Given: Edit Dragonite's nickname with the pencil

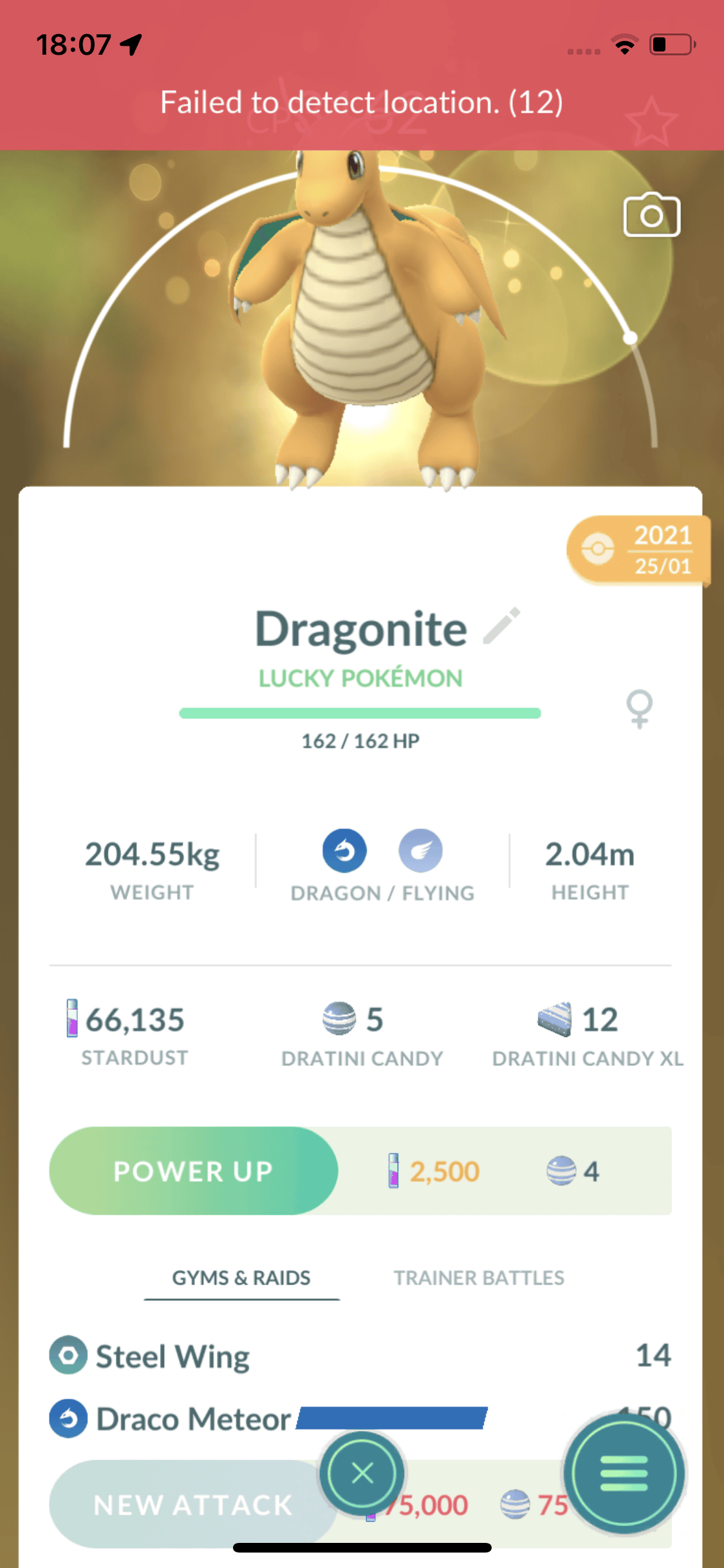Looking at the screenshot, I should point(501,626).
